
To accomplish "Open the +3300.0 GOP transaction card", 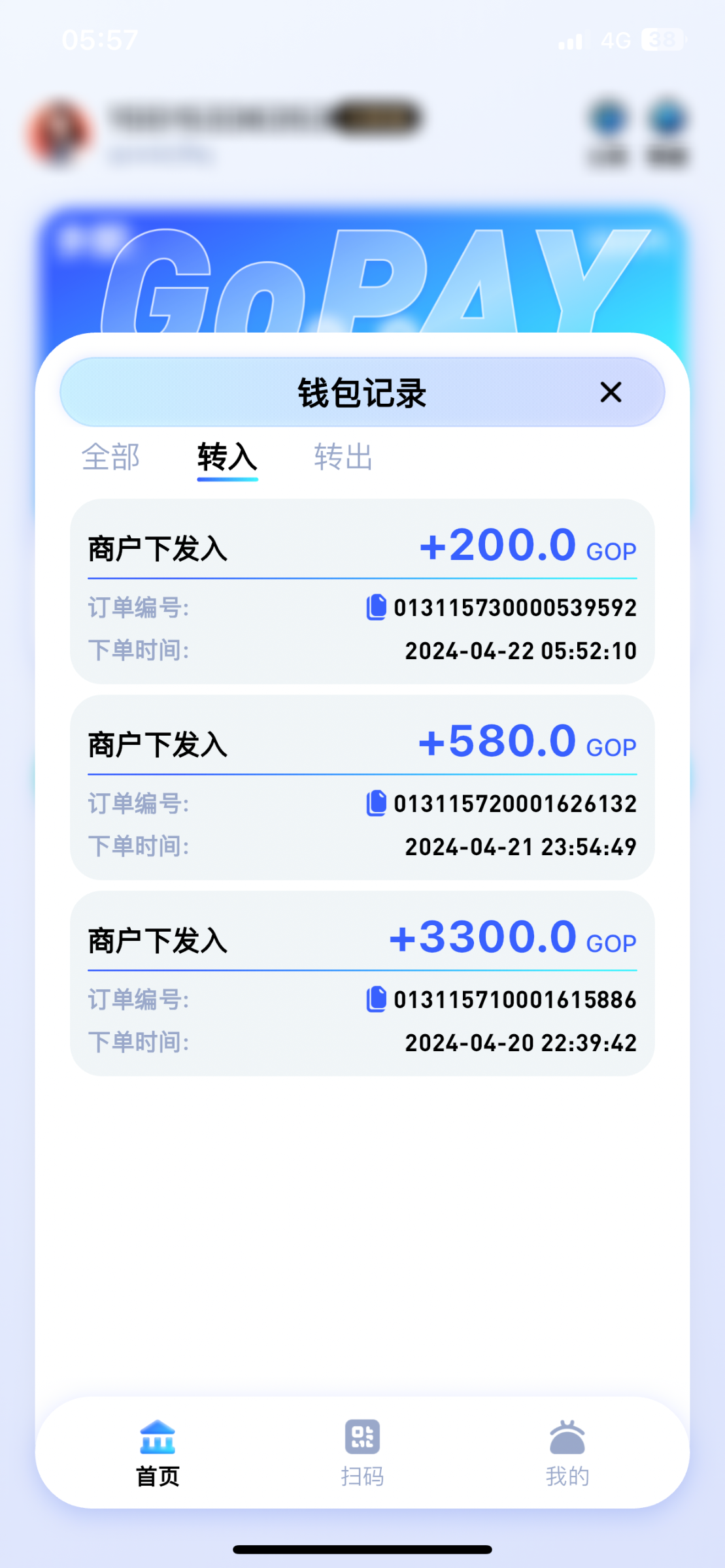I will 363,987.
